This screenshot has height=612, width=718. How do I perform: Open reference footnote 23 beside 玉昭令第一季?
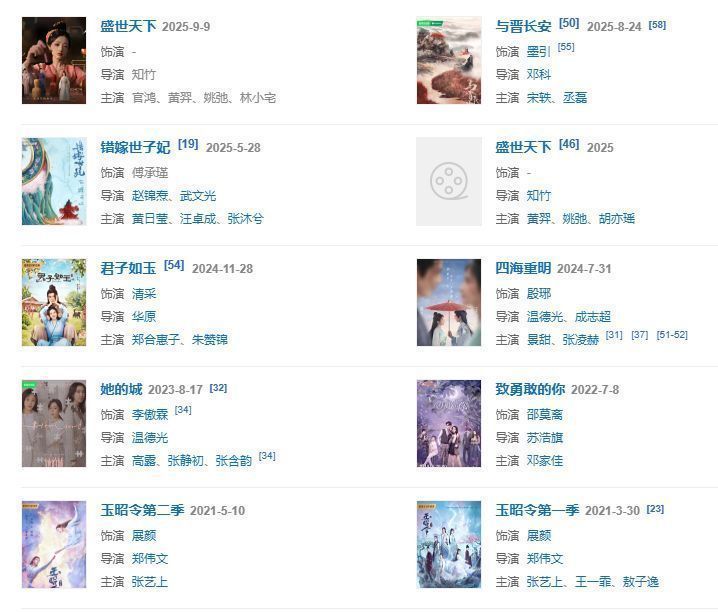point(655,509)
